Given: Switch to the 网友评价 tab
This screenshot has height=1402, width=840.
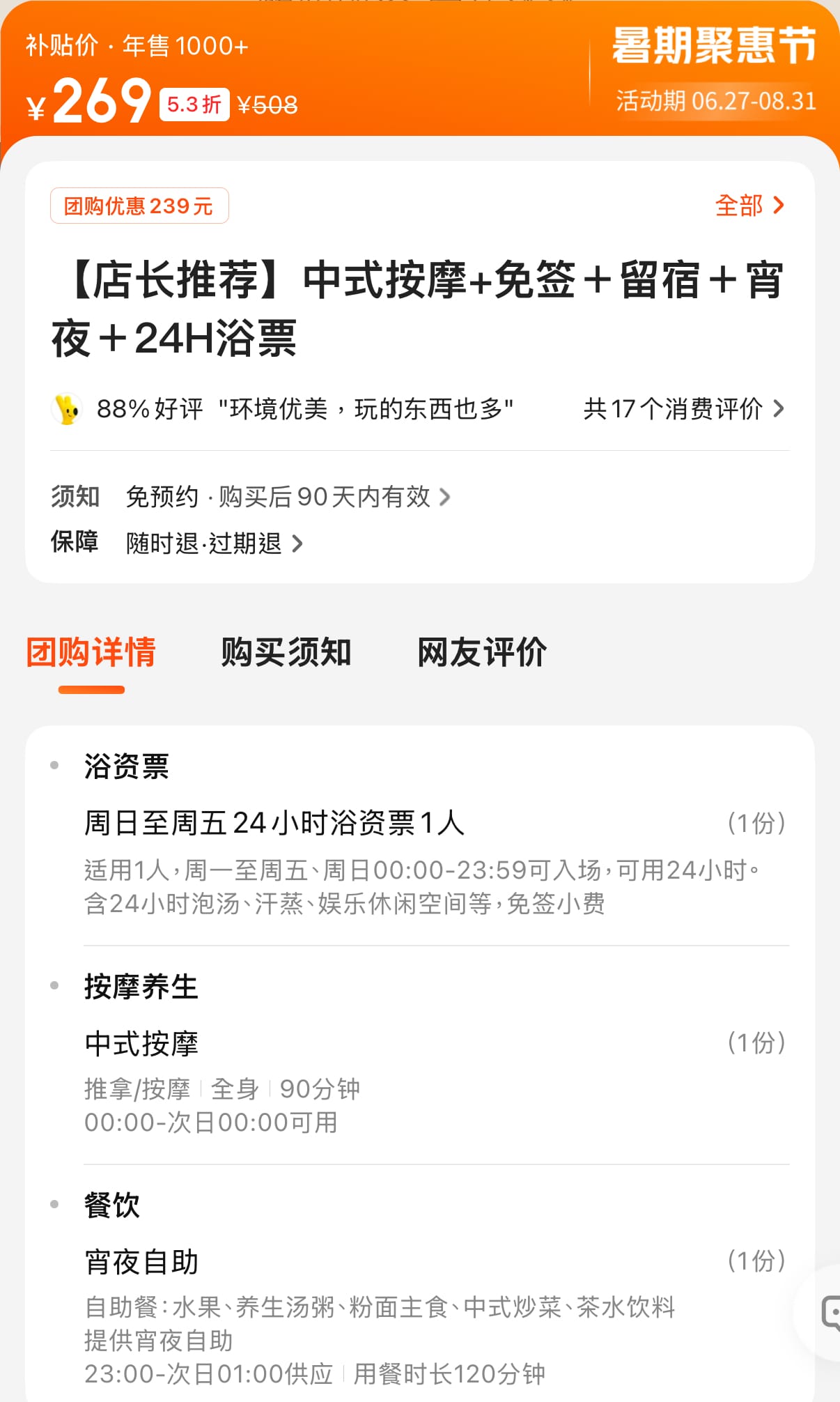Looking at the screenshot, I should pos(482,653).
